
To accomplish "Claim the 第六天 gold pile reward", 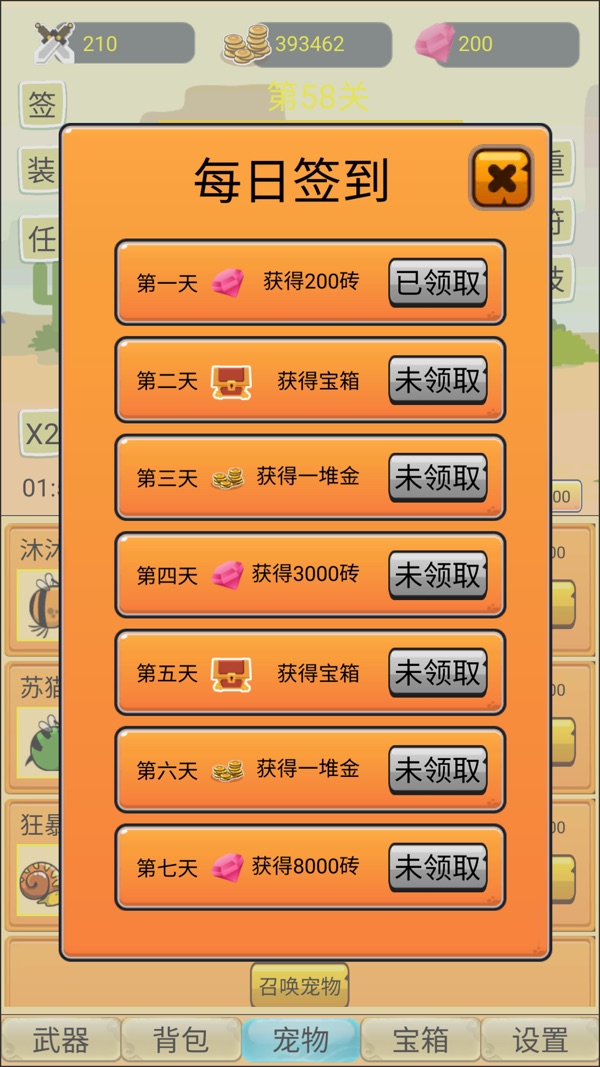I will pos(438,770).
